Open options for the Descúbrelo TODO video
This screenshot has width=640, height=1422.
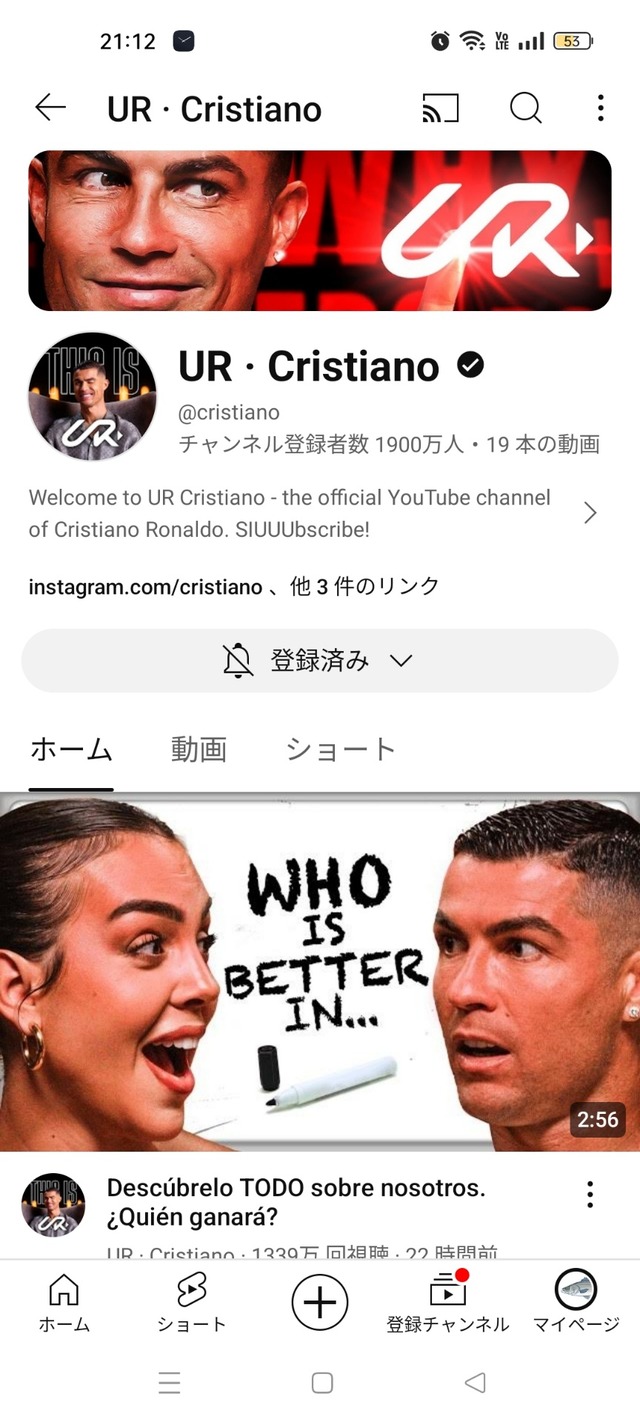[x=590, y=1194]
